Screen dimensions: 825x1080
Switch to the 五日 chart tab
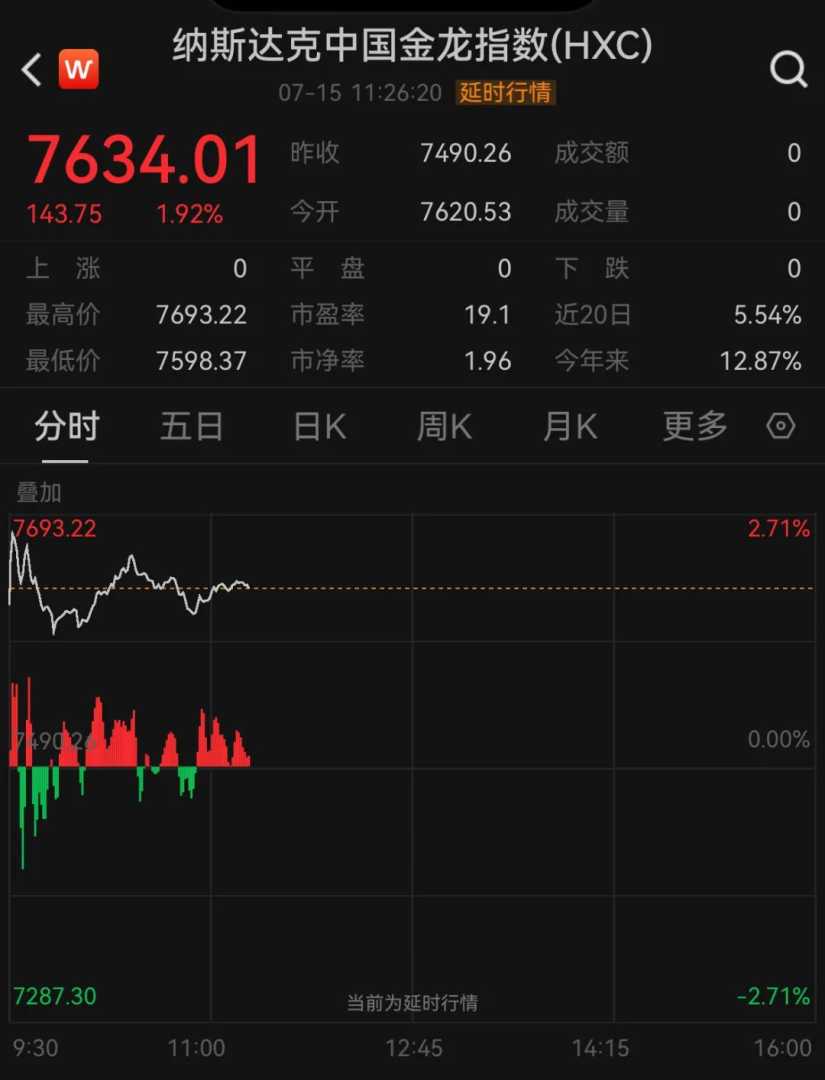click(x=191, y=427)
